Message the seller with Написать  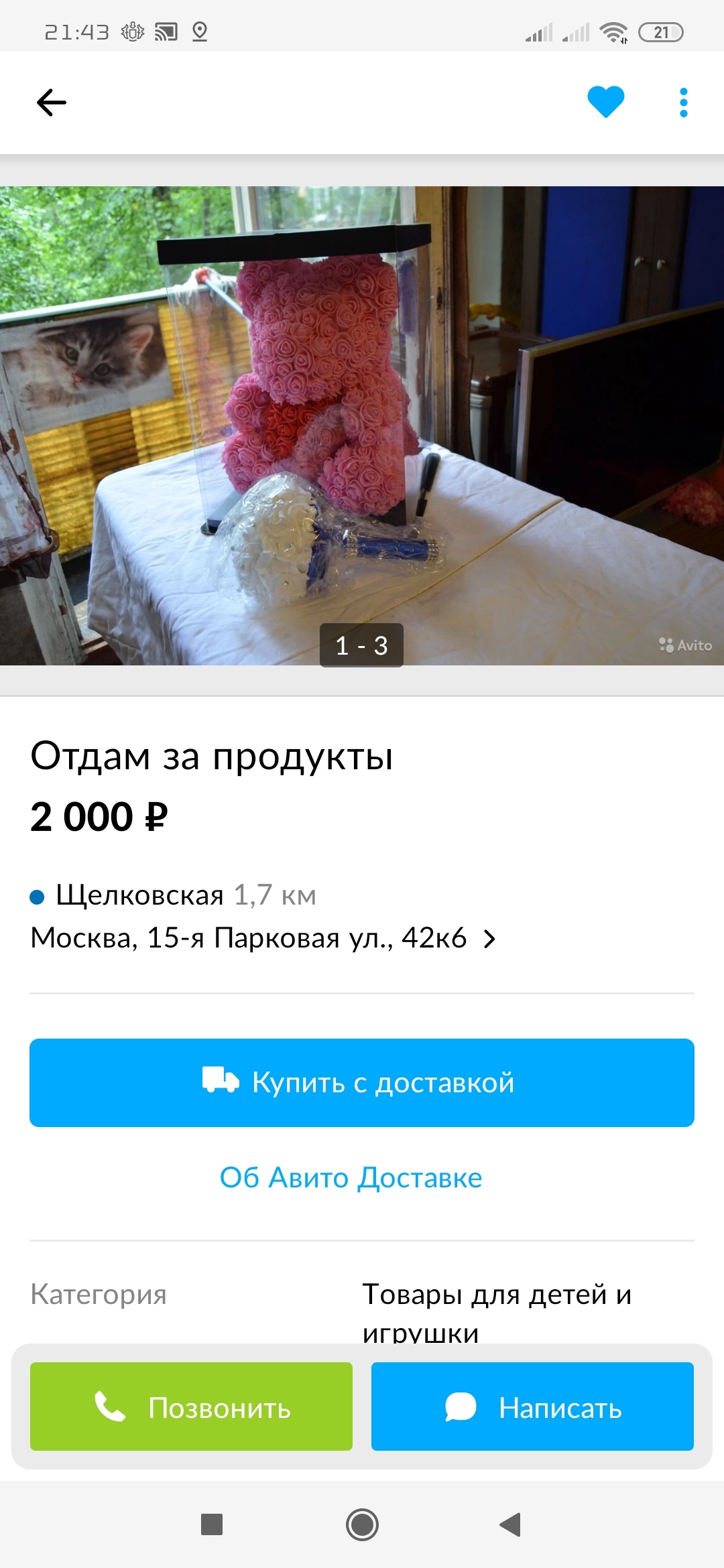pos(532,1407)
